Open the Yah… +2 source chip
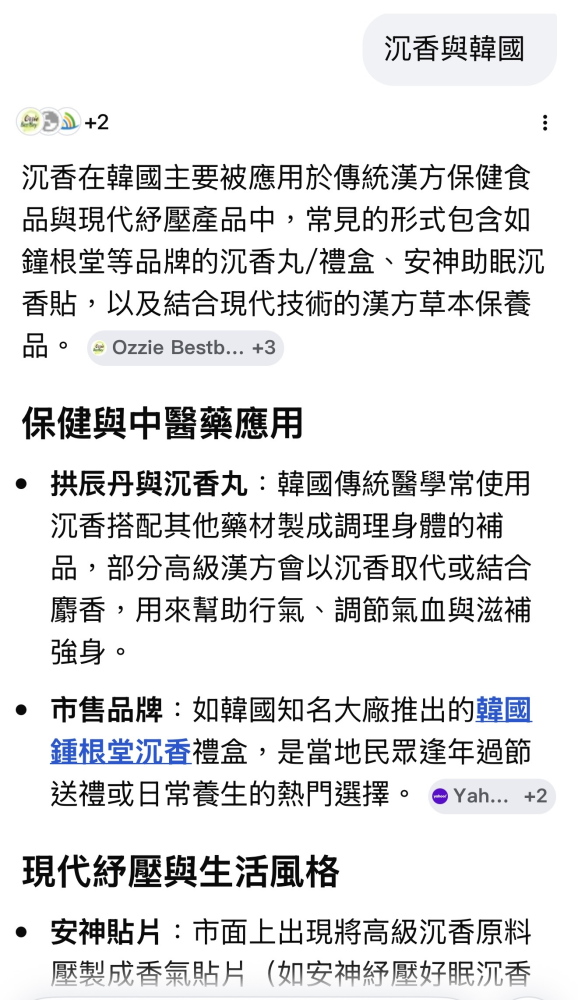The image size is (578, 1000). (x=491, y=796)
